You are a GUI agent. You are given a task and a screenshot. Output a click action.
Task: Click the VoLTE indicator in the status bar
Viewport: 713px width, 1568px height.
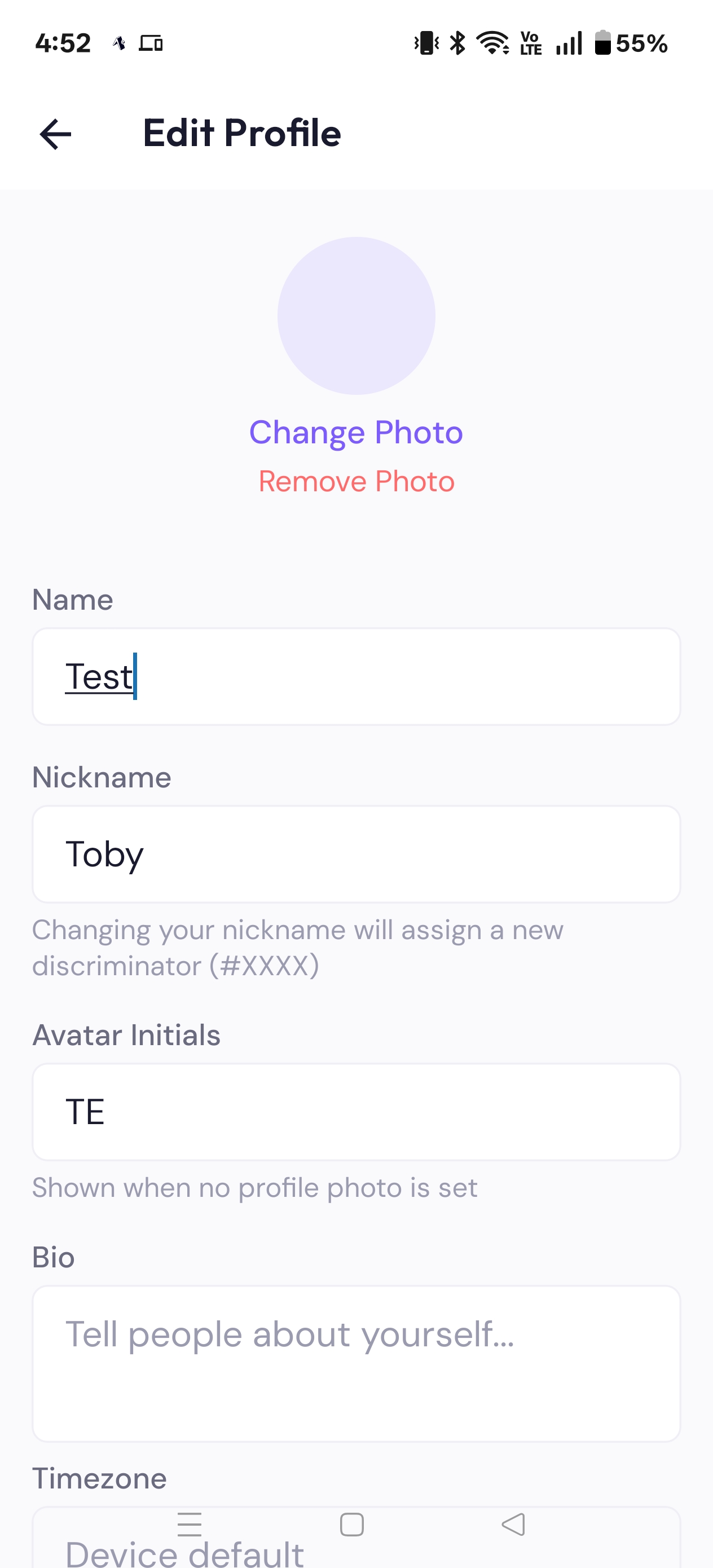[529, 43]
